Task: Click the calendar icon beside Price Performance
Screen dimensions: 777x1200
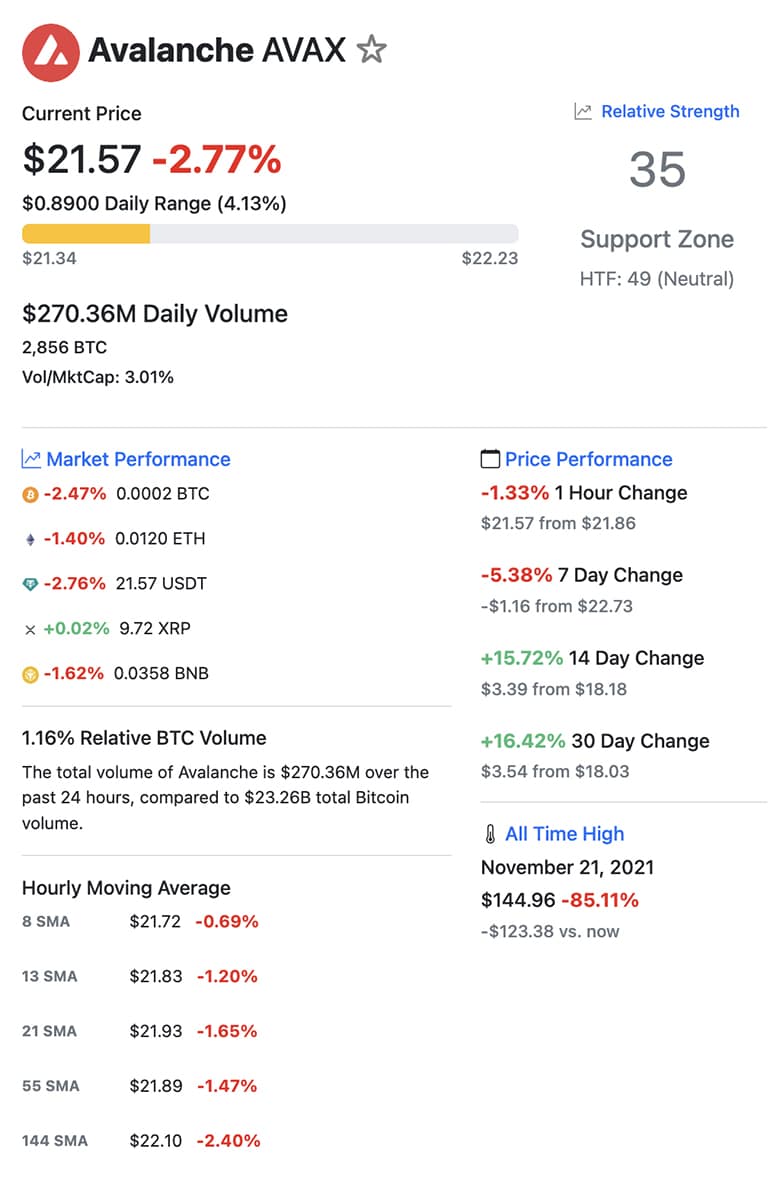Action: pyautogui.click(x=490, y=459)
